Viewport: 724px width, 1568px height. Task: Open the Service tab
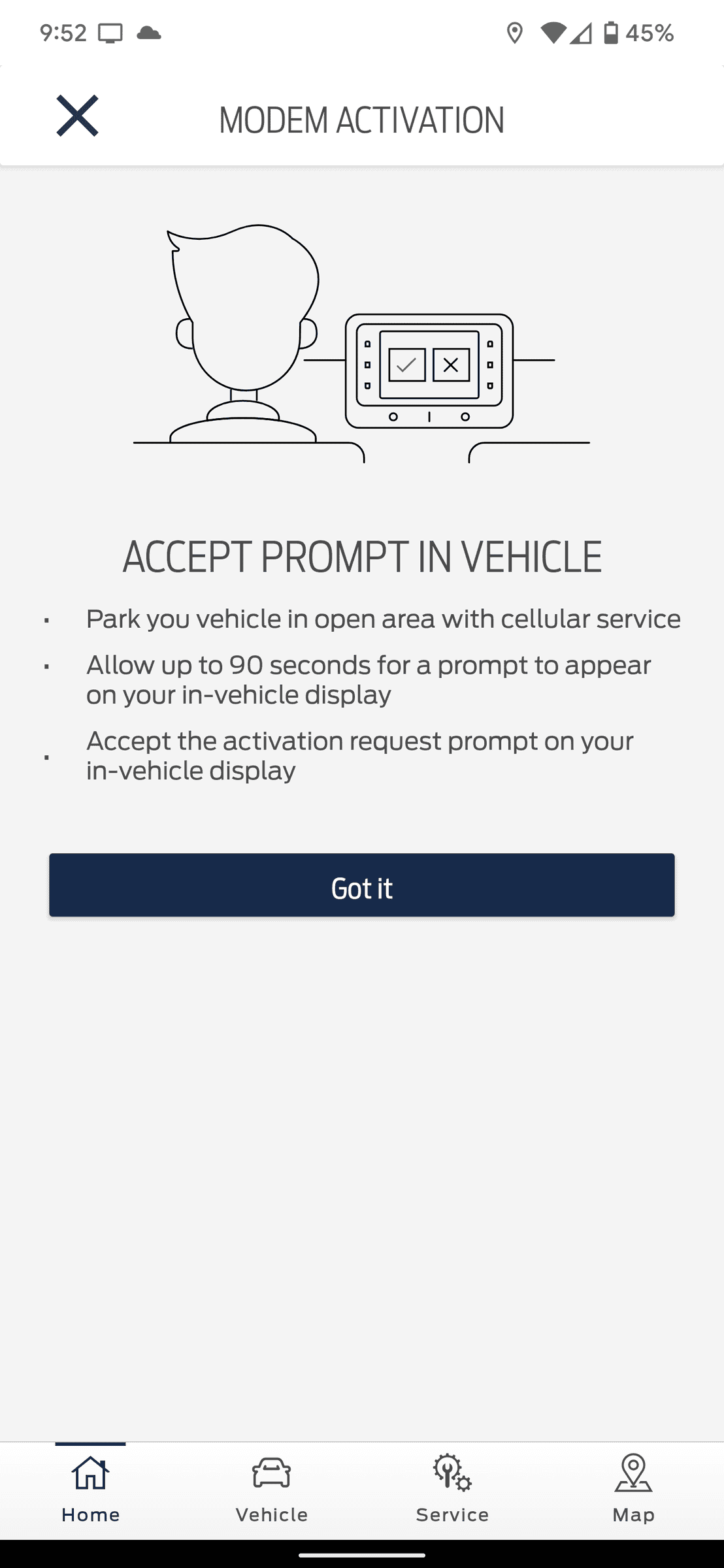[x=452, y=1490]
